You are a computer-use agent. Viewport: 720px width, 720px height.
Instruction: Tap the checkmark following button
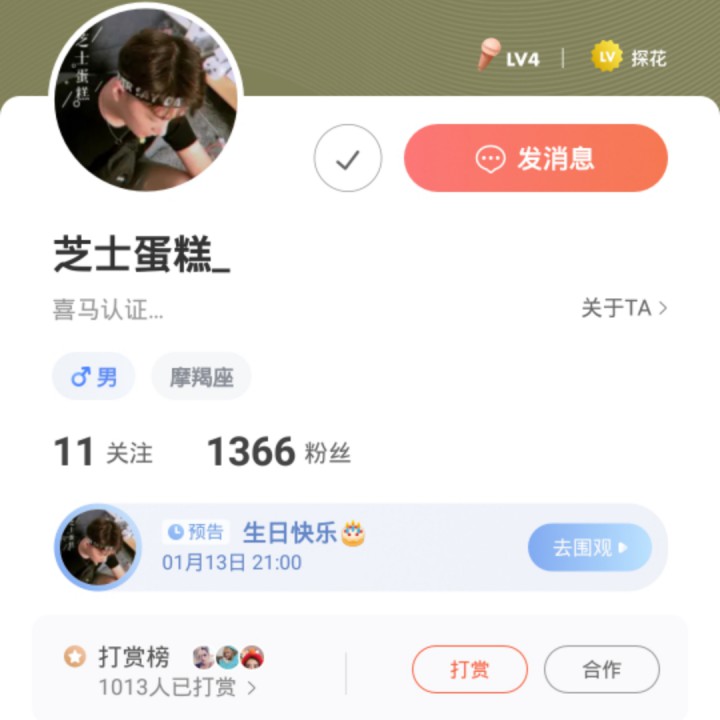pos(347,158)
